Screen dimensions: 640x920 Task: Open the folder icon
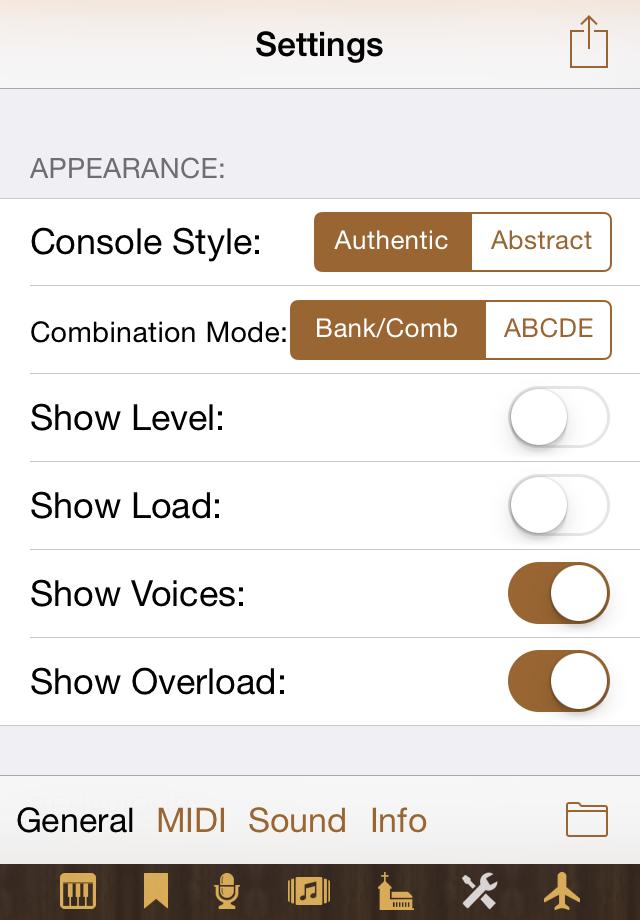587,819
